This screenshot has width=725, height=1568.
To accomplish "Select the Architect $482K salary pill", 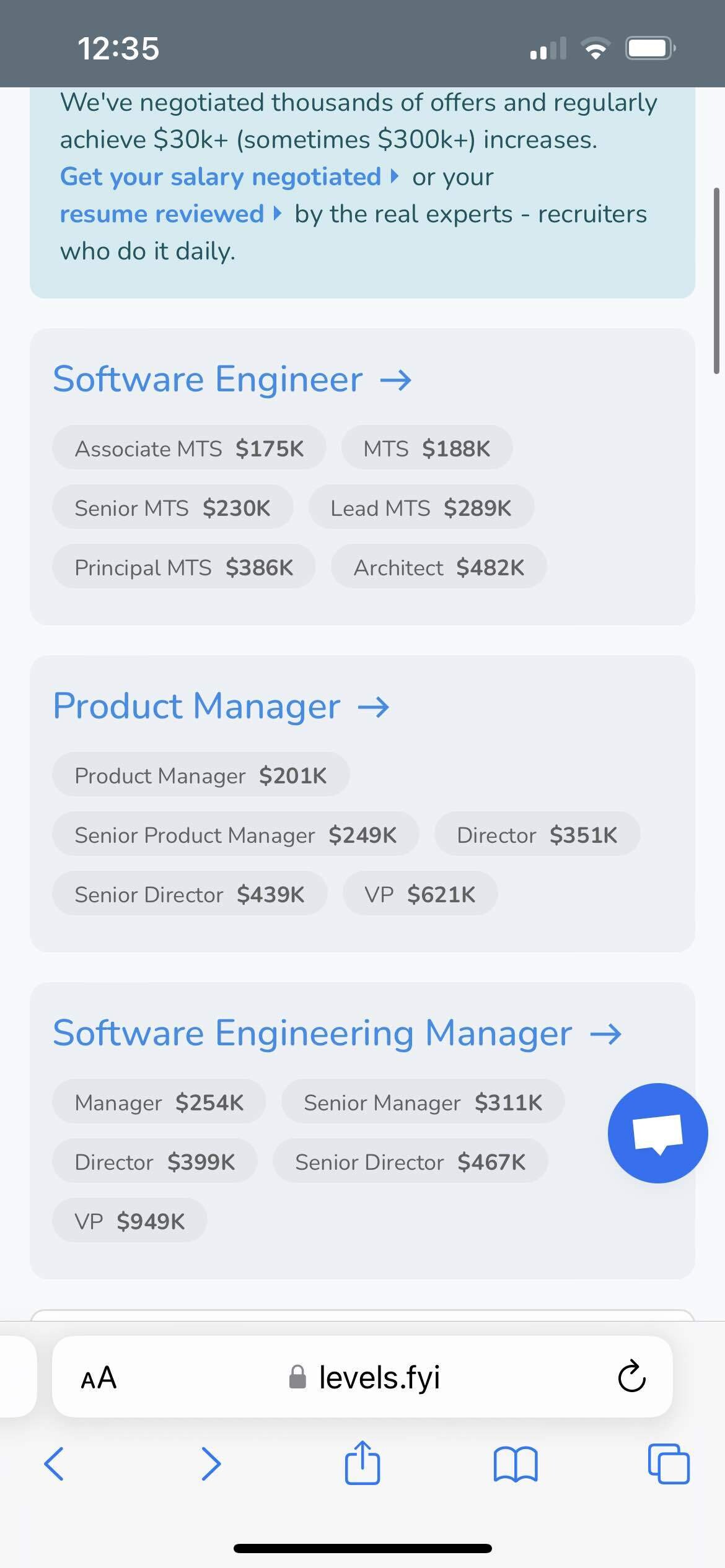I will (437, 566).
